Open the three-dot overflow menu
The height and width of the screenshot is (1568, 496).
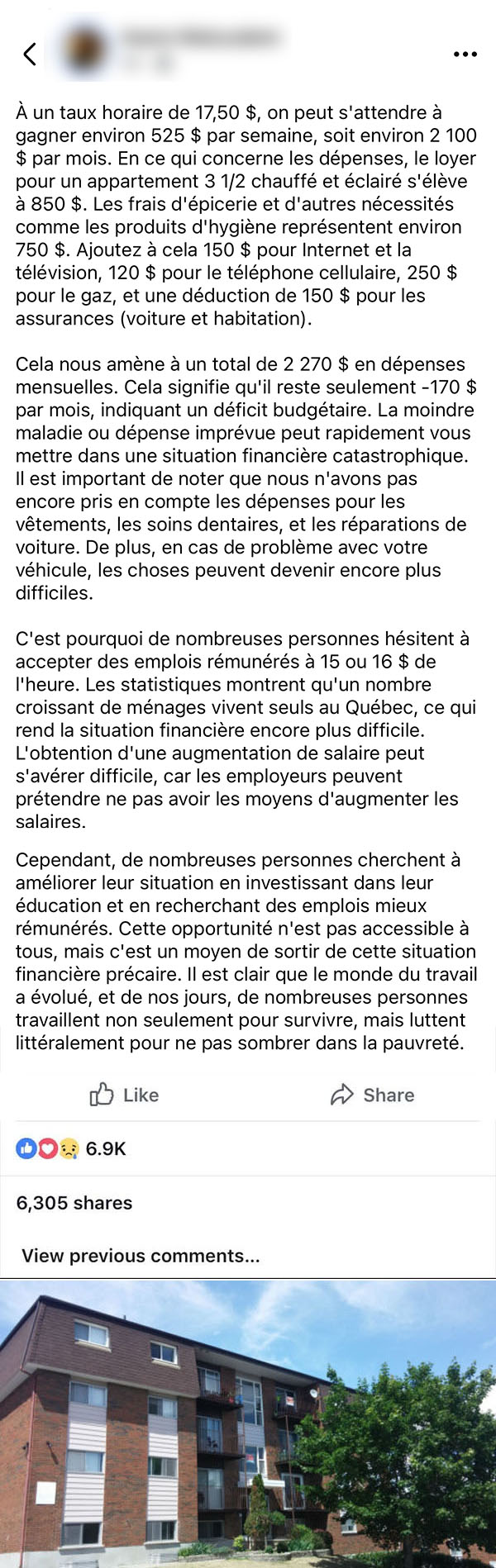465,55
